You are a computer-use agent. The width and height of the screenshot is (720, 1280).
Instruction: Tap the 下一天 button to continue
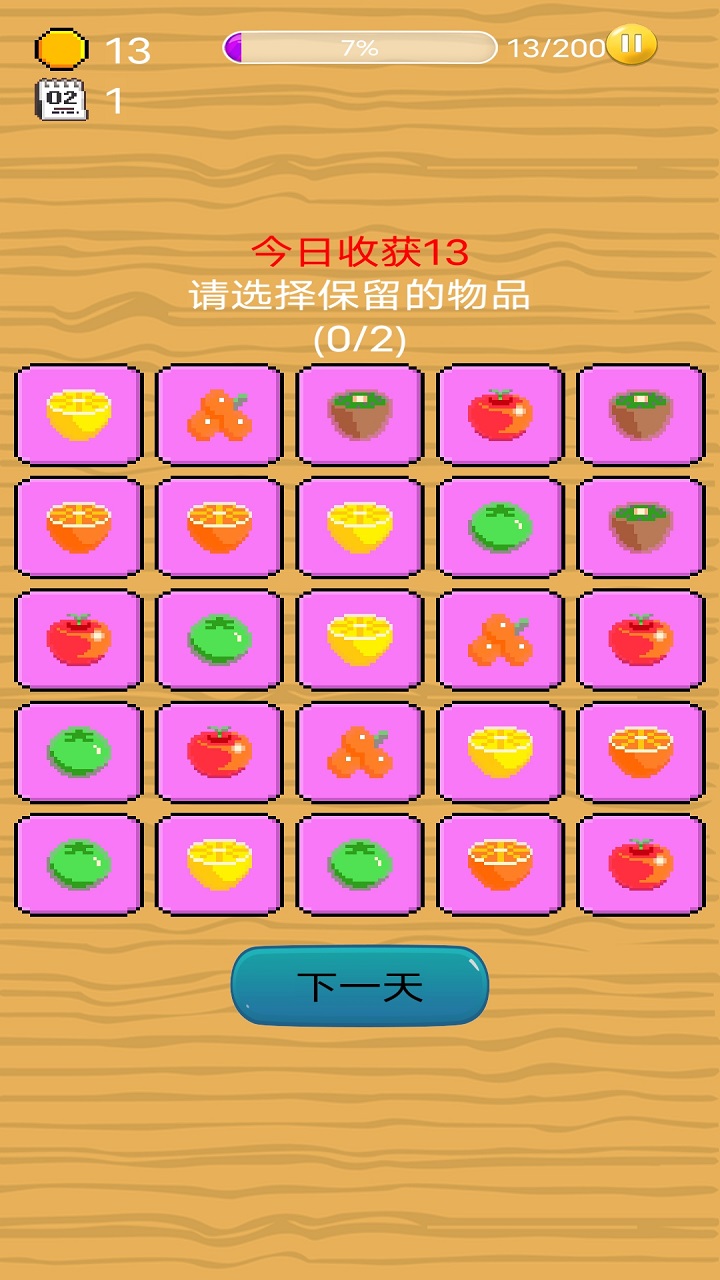point(360,986)
